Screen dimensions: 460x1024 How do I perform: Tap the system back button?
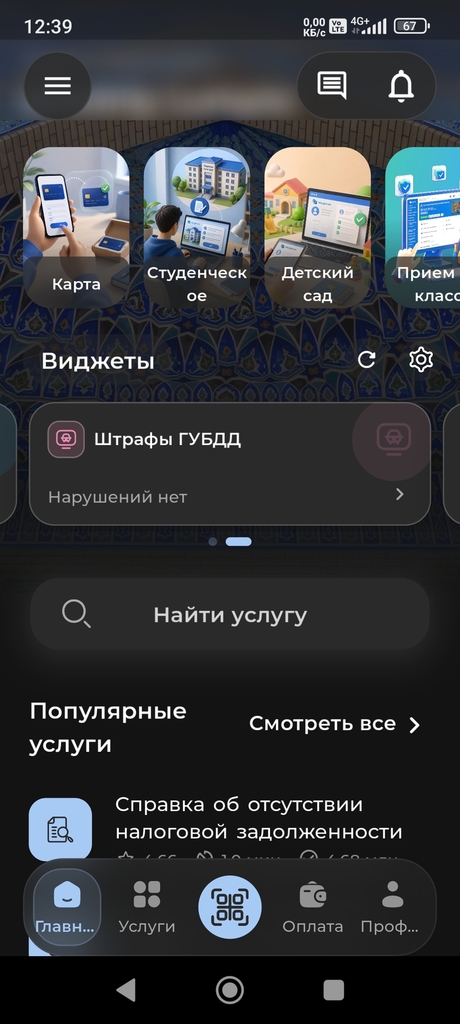click(x=126, y=990)
